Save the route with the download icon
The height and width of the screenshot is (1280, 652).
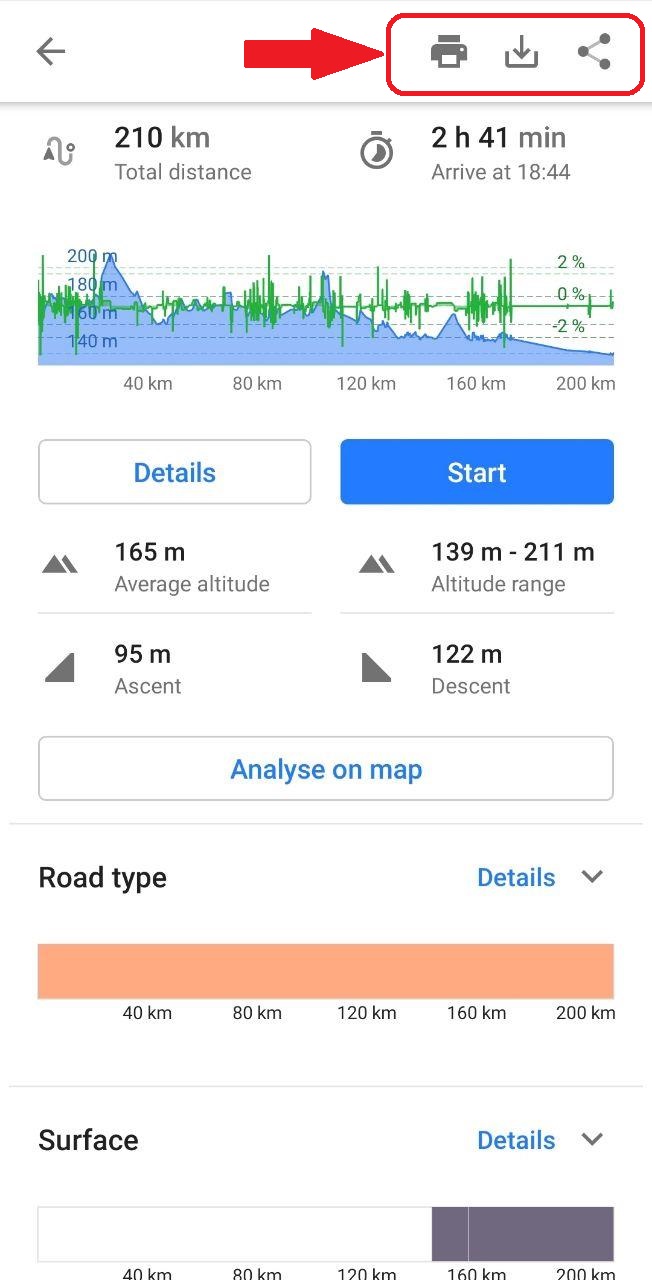coord(521,52)
